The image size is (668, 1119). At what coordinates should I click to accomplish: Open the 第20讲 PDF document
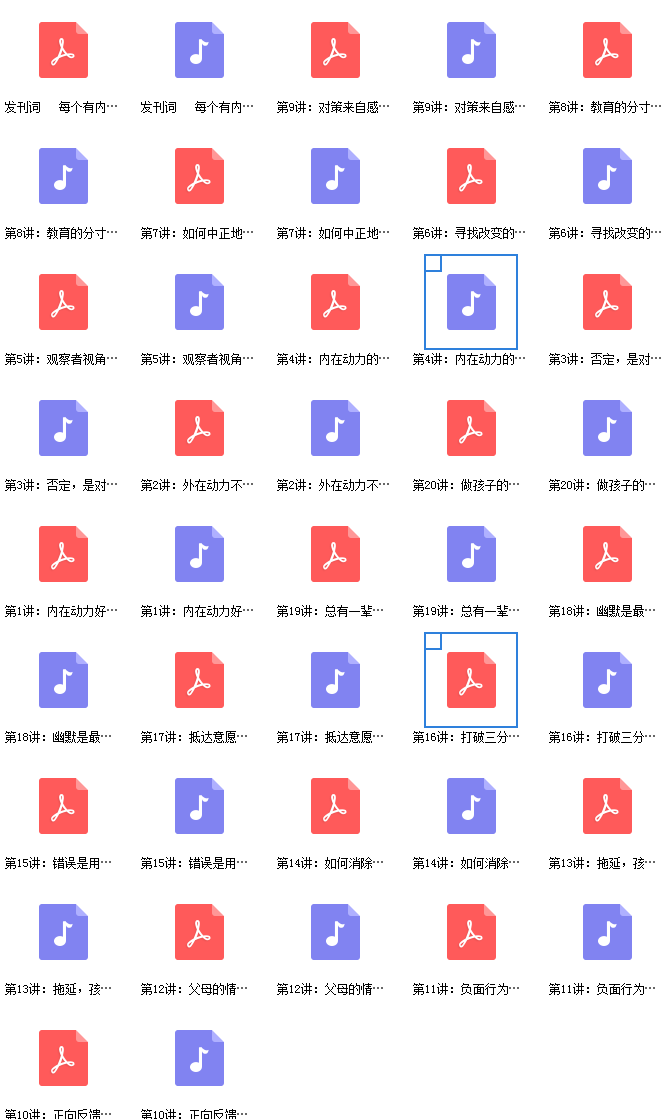point(472,428)
